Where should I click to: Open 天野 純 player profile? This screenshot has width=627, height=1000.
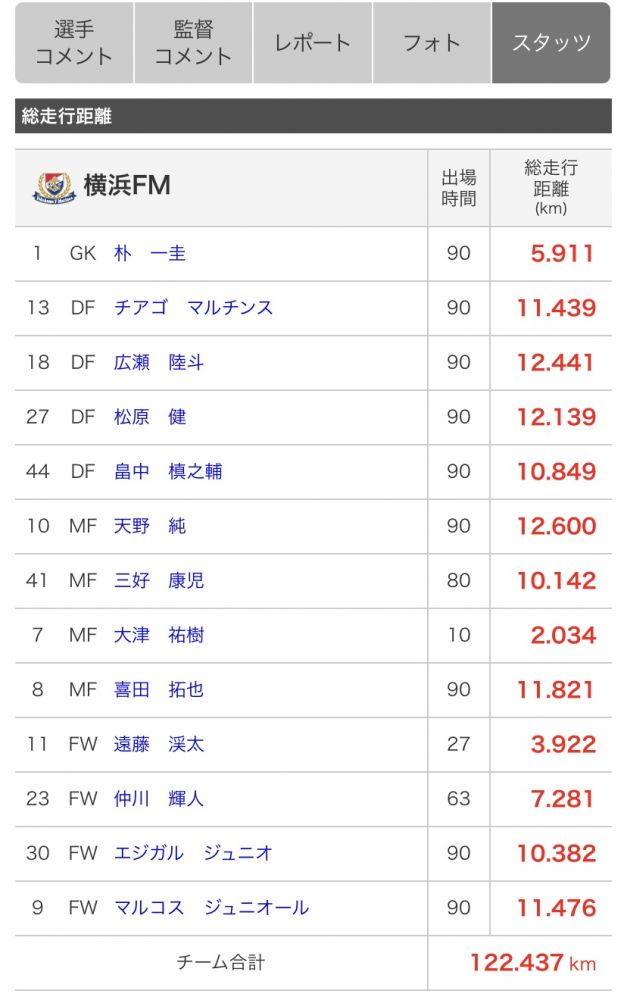click(150, 526)
